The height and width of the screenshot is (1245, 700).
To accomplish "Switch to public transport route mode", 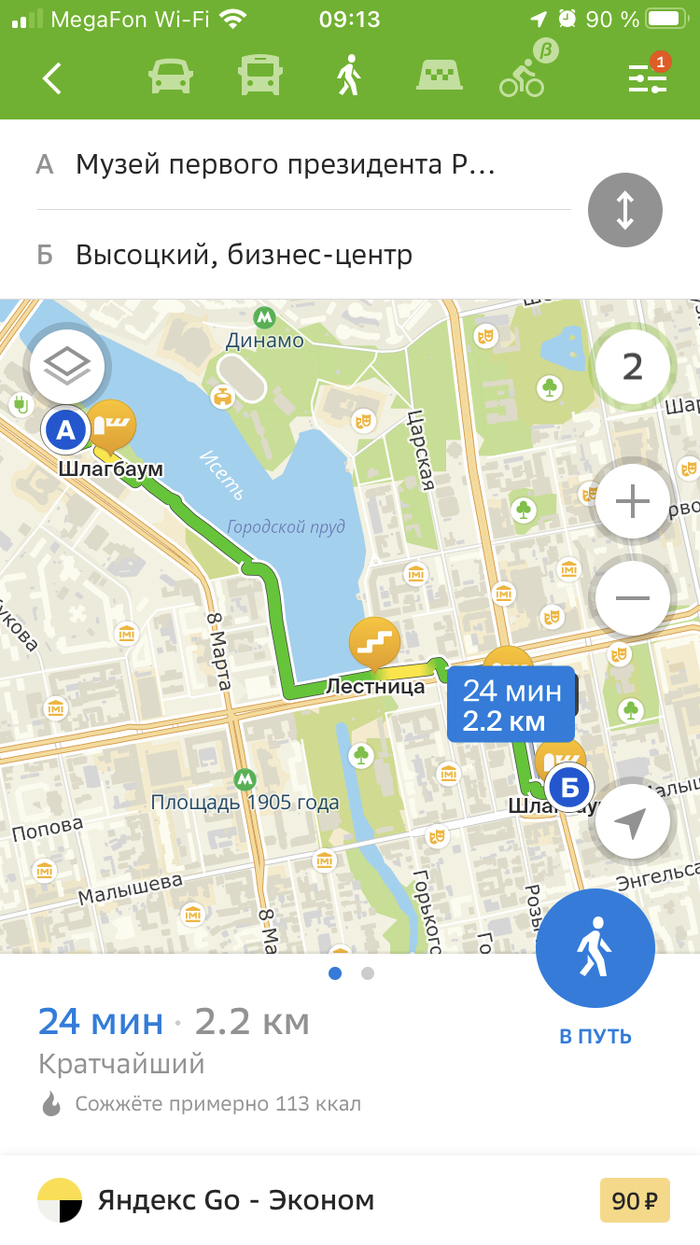I will [260, 77].
